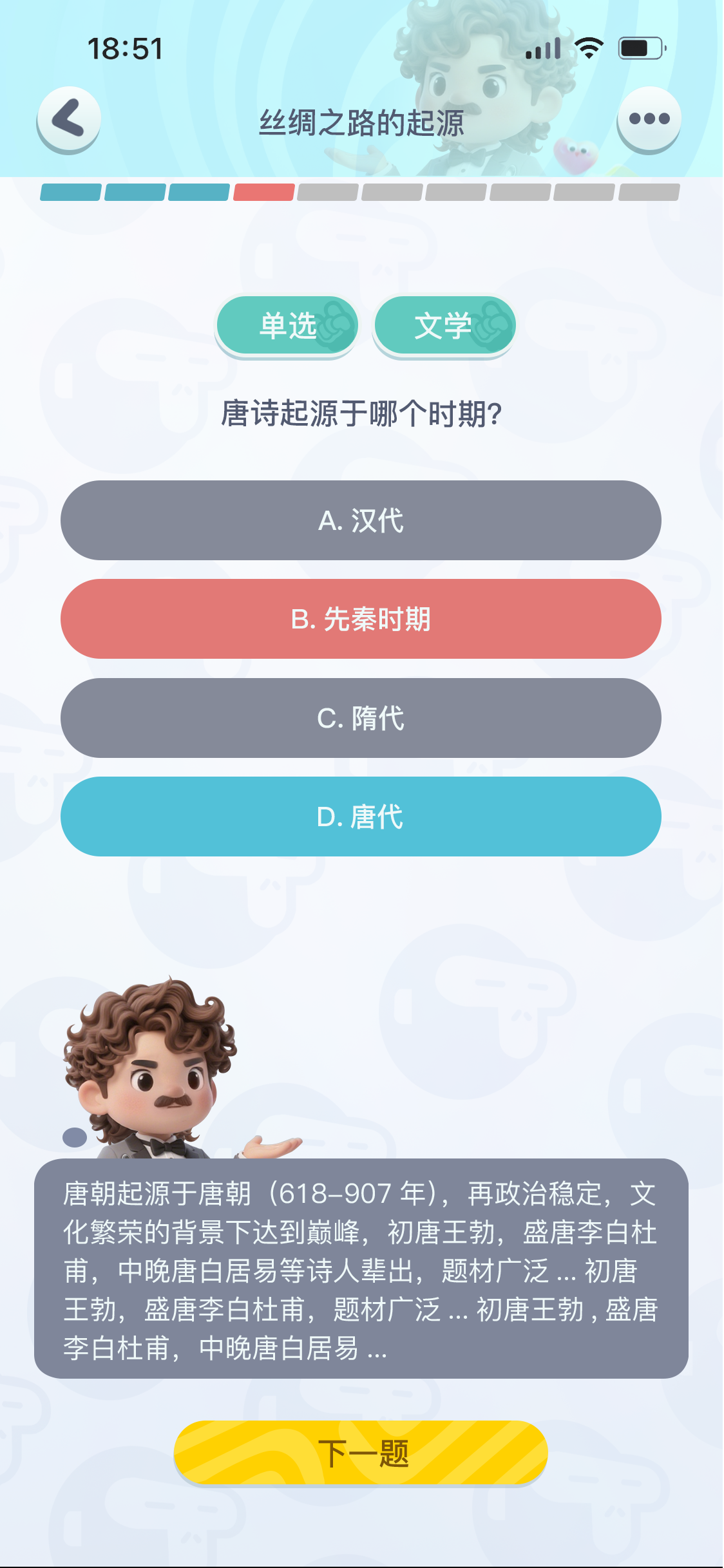This screenshot has height=1568, width=724.
Task: Continue with the 下一题 button
Action: pos(361,1453)
